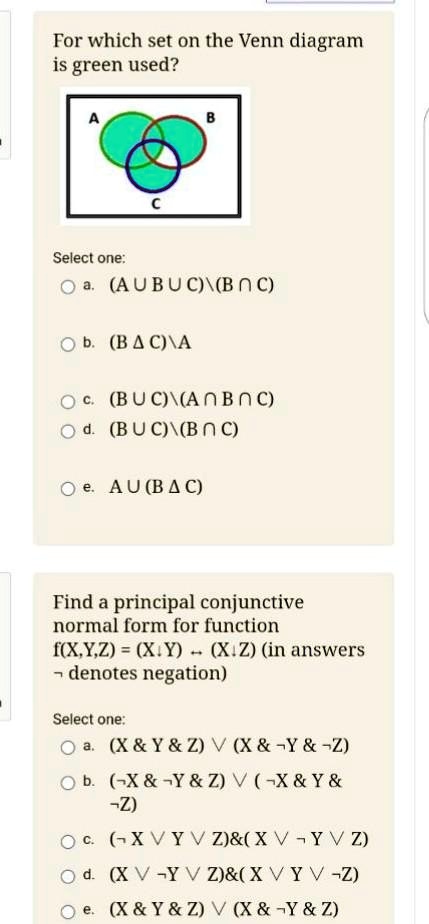Choose (X & Y & Z) ∨ (X & ¬Y & Z)
The height and width of the screenshot is (924, 429).
[68, 910]
